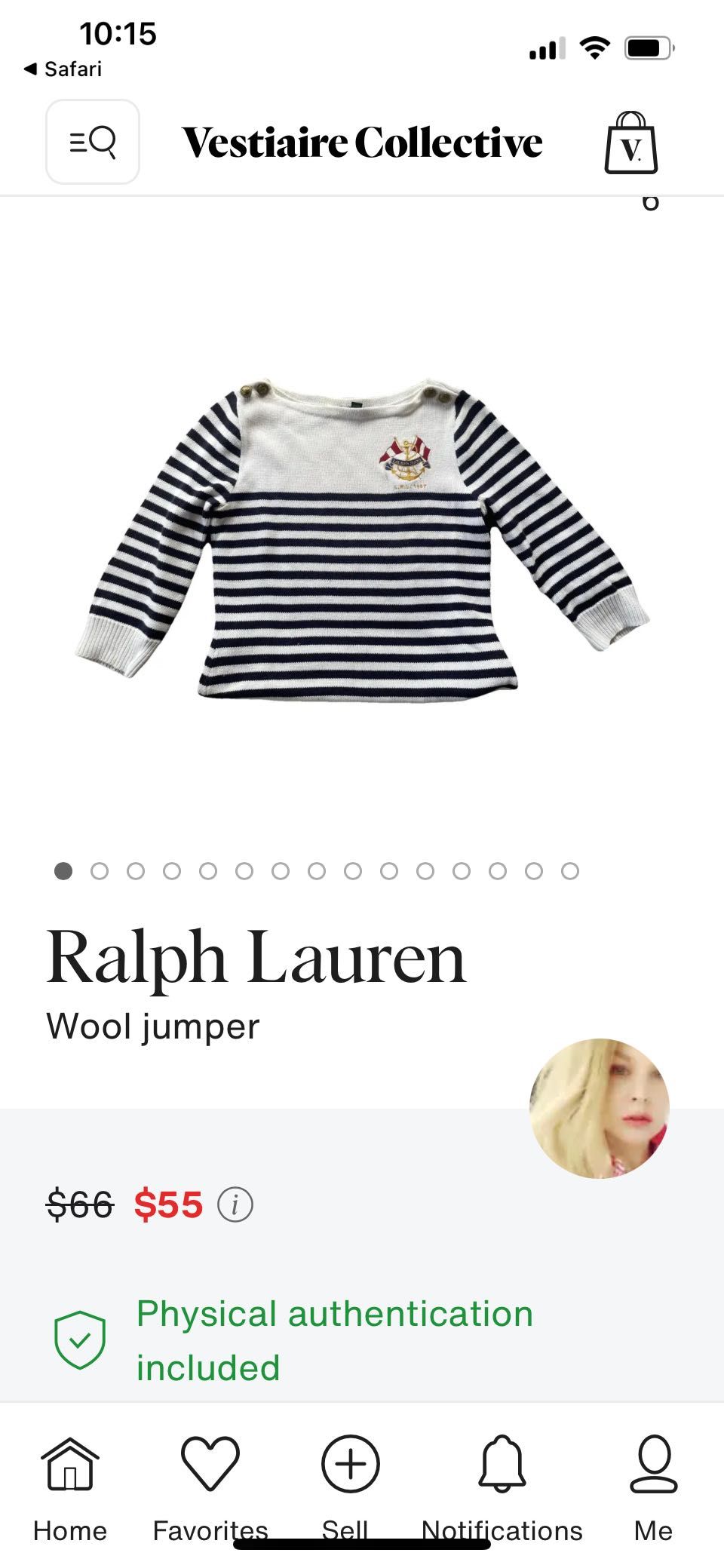Return to Safari from status bar
The width and height of the screenshot is (724, 1568).
63,69
